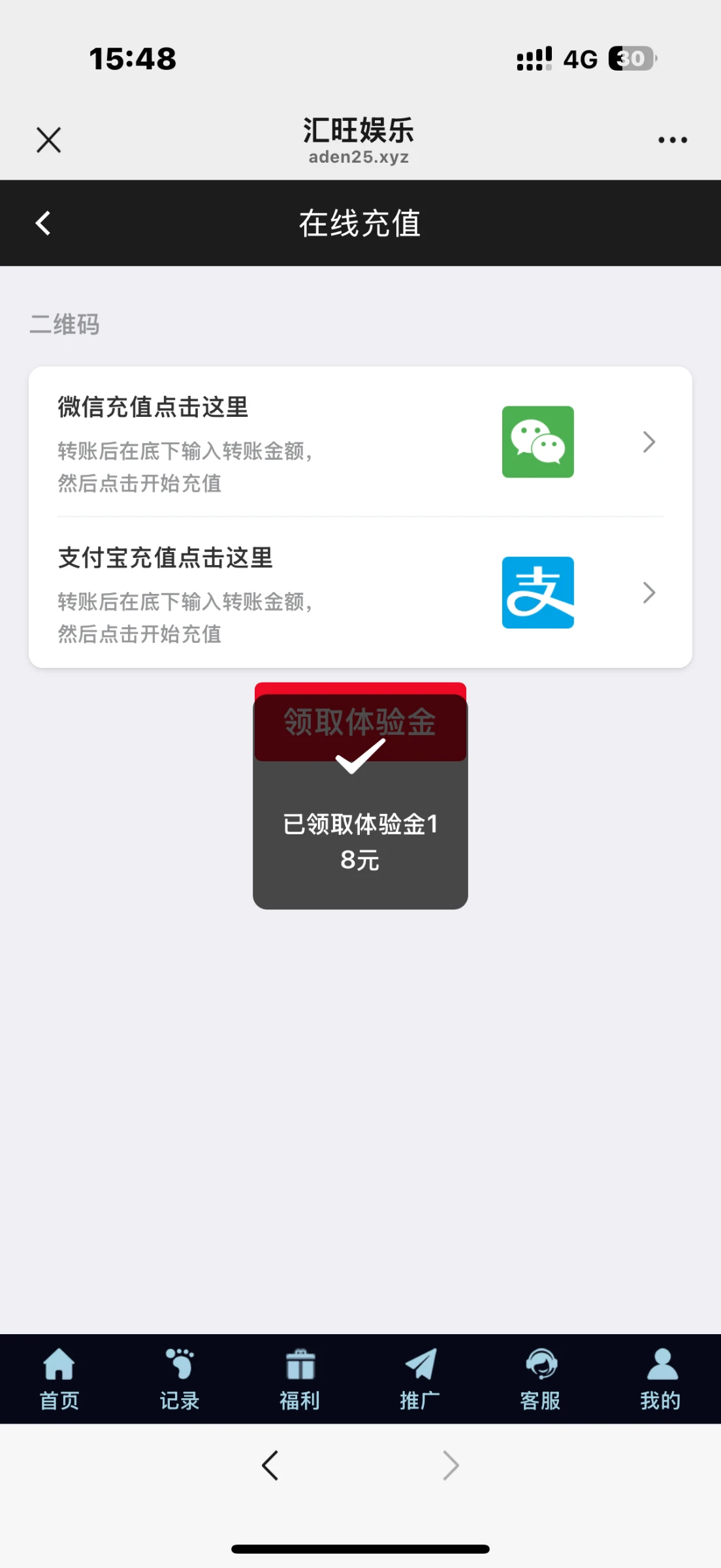Screen dimensions: 721x1568
Task: Switch to the 首页 tab
Action: click(x=58, y=1379)
